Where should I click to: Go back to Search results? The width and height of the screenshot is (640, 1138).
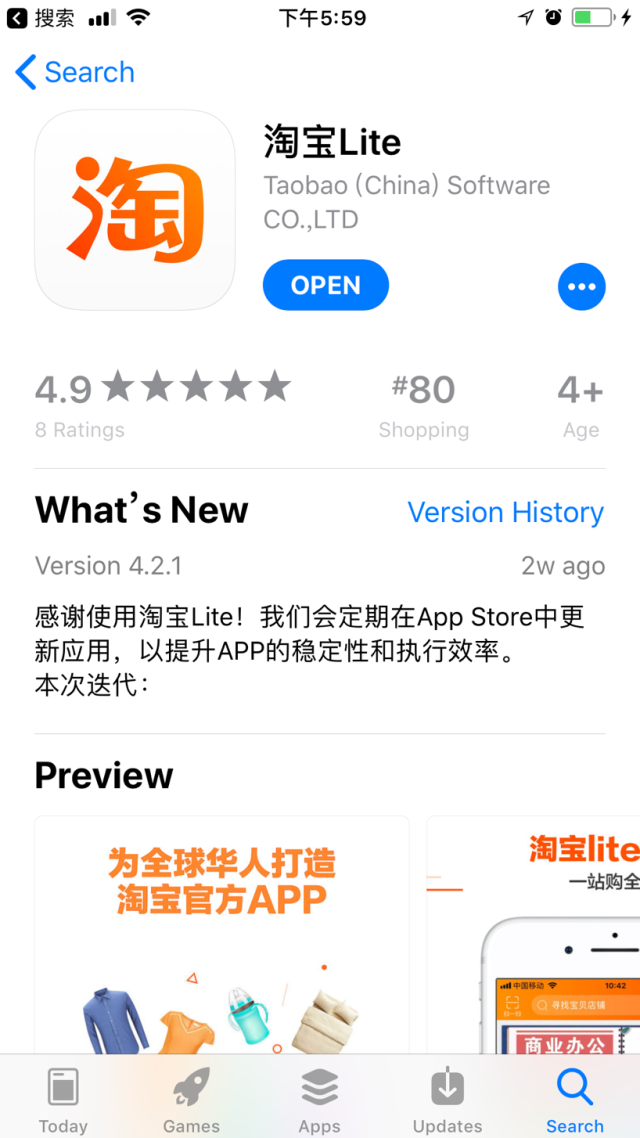(x=75, y=73)
